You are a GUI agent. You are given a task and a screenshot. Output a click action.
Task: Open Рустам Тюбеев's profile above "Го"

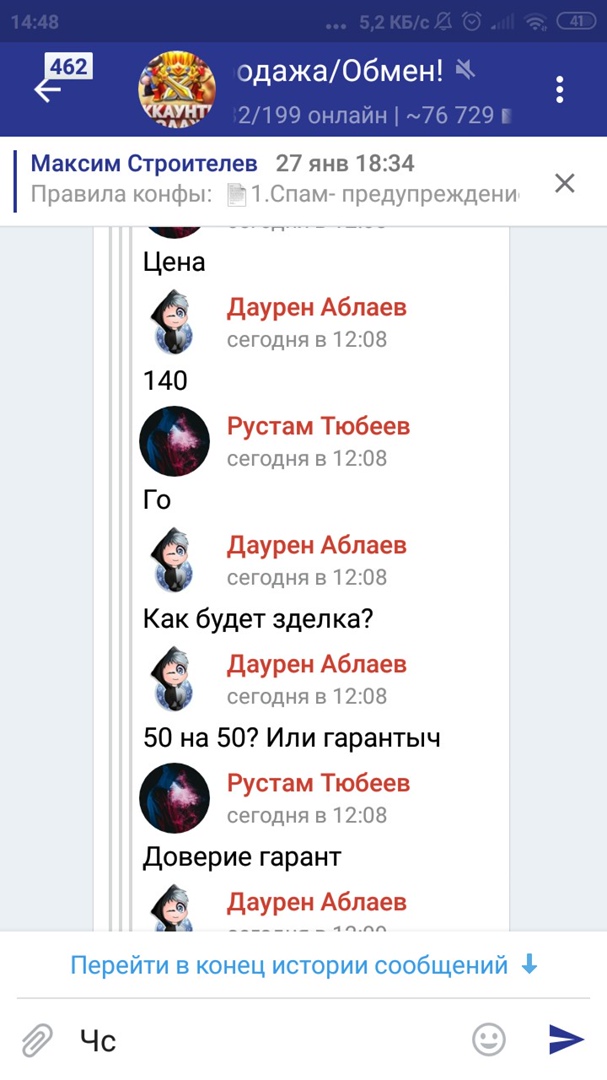coord(318,426)
